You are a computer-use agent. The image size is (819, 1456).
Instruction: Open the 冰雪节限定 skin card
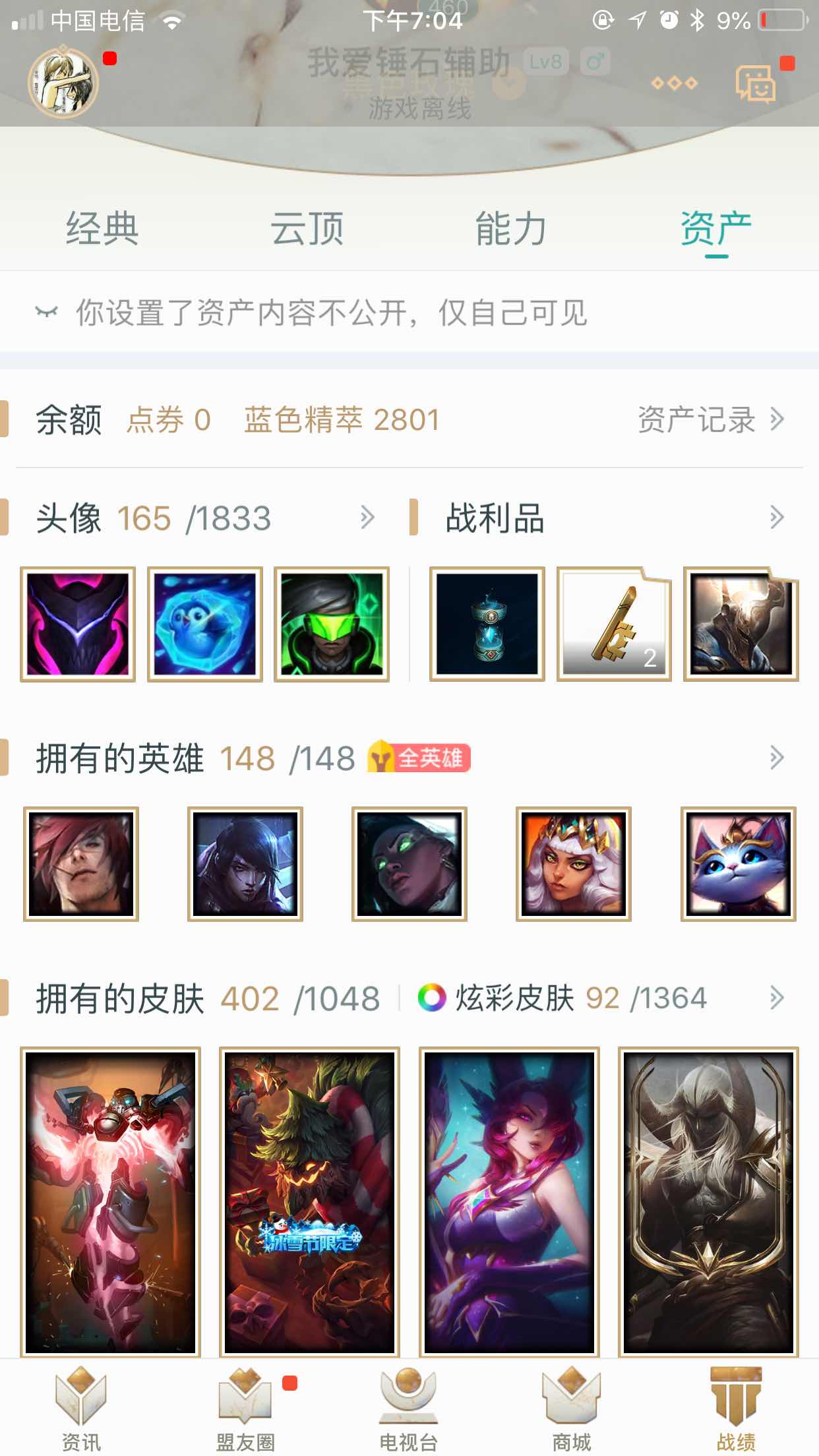(309, 1201)
